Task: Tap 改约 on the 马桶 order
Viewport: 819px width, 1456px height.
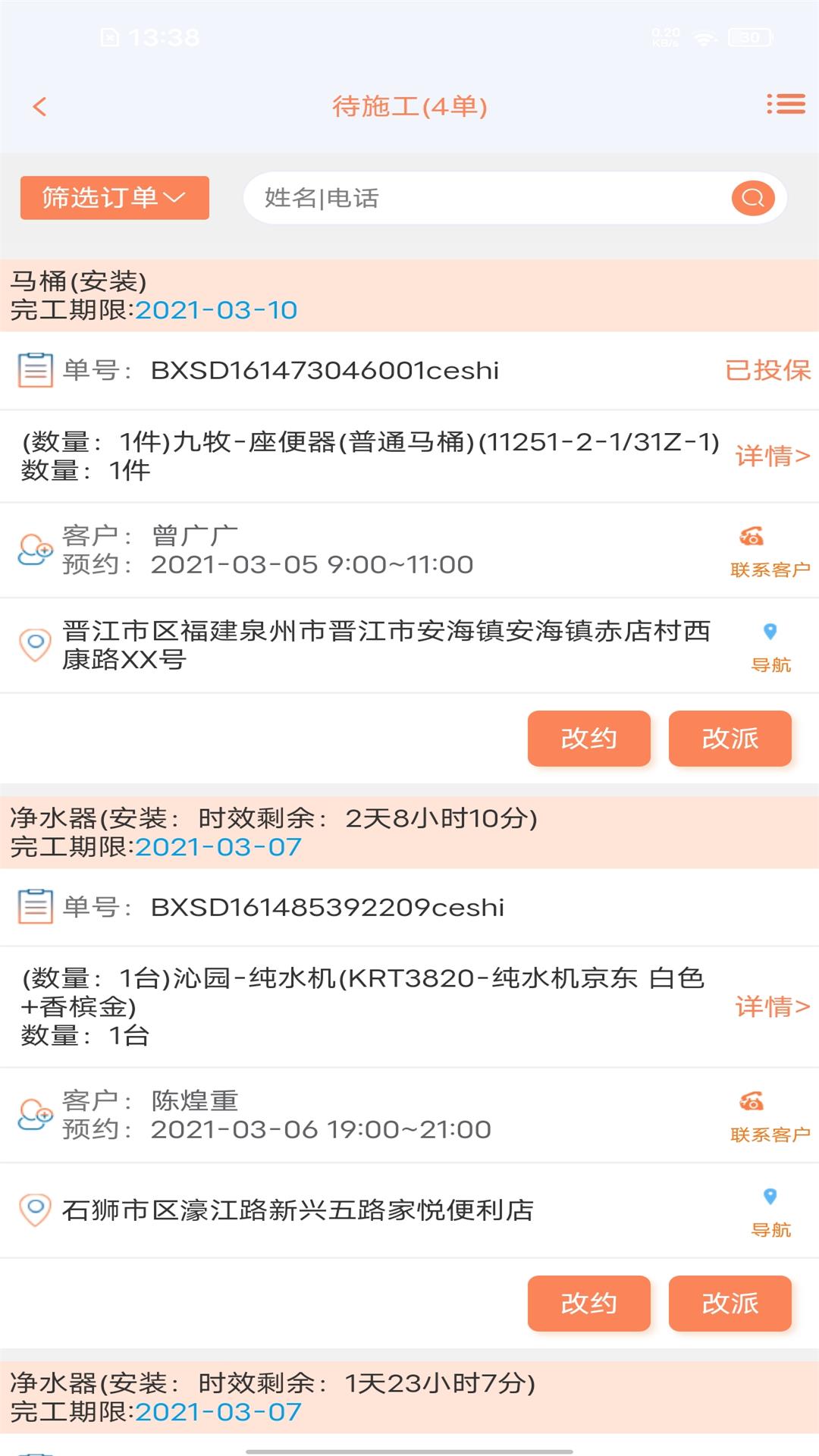Action: (589, 738)
